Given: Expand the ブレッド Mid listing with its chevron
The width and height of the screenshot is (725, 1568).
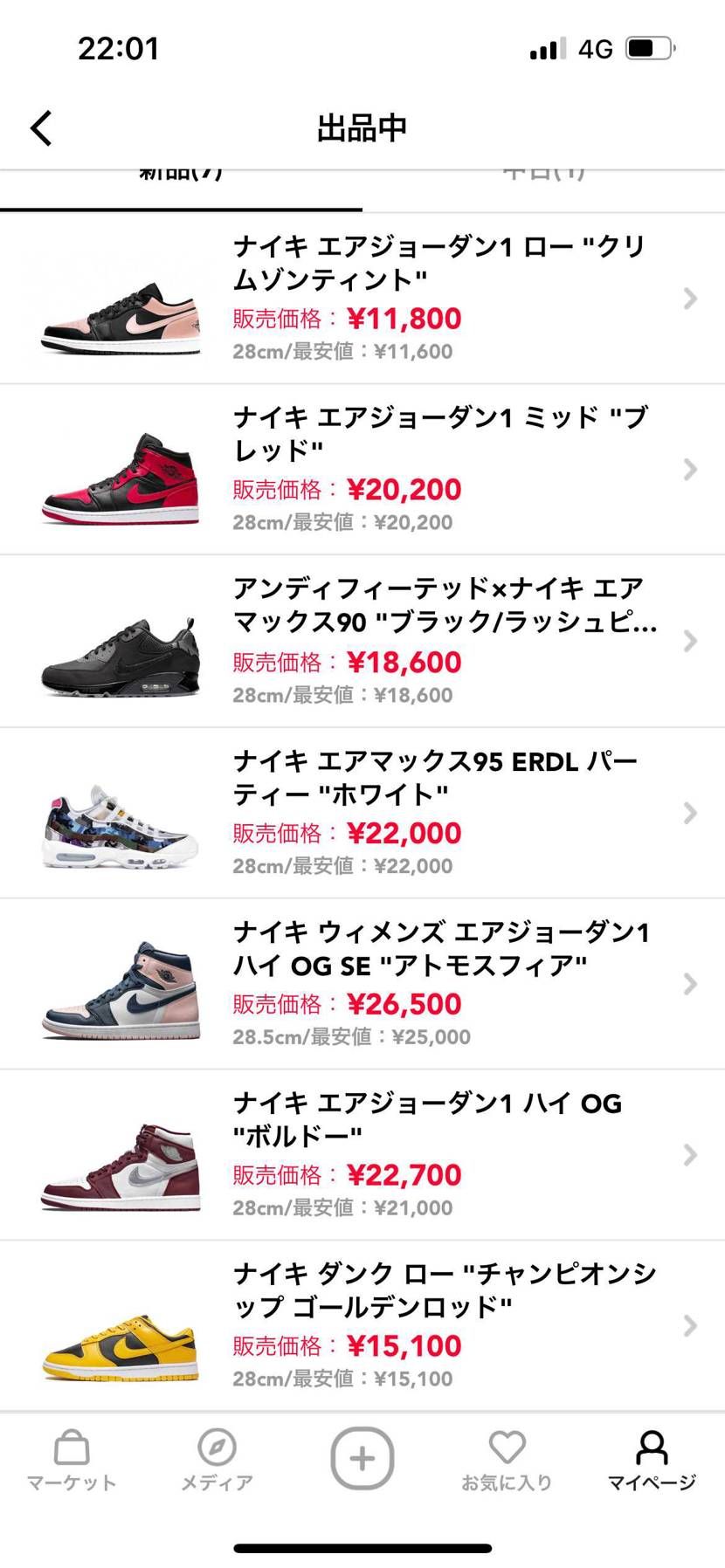Looking at the screenshot, I should coord(689,470).
